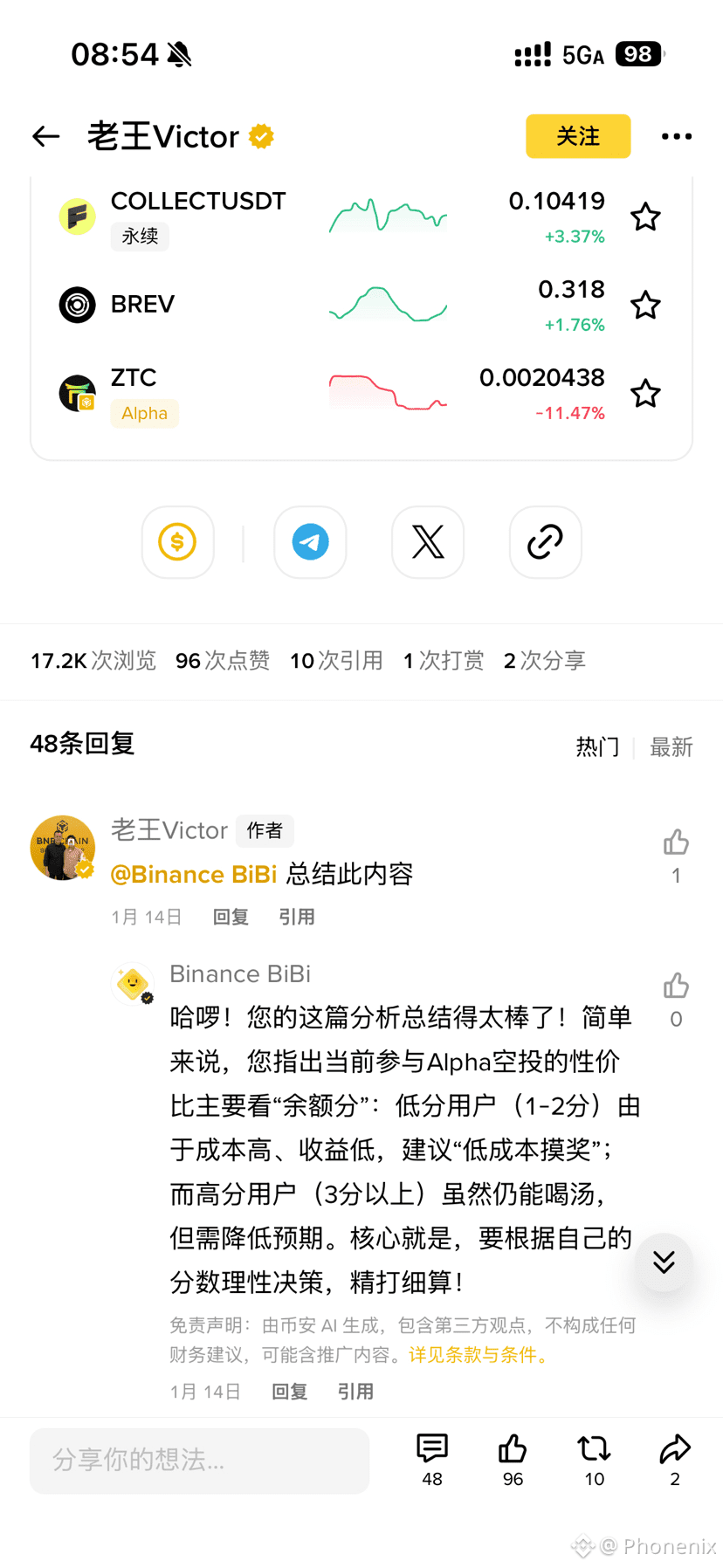Follow 老王Victor with the 关注 button

coord(577,136)
